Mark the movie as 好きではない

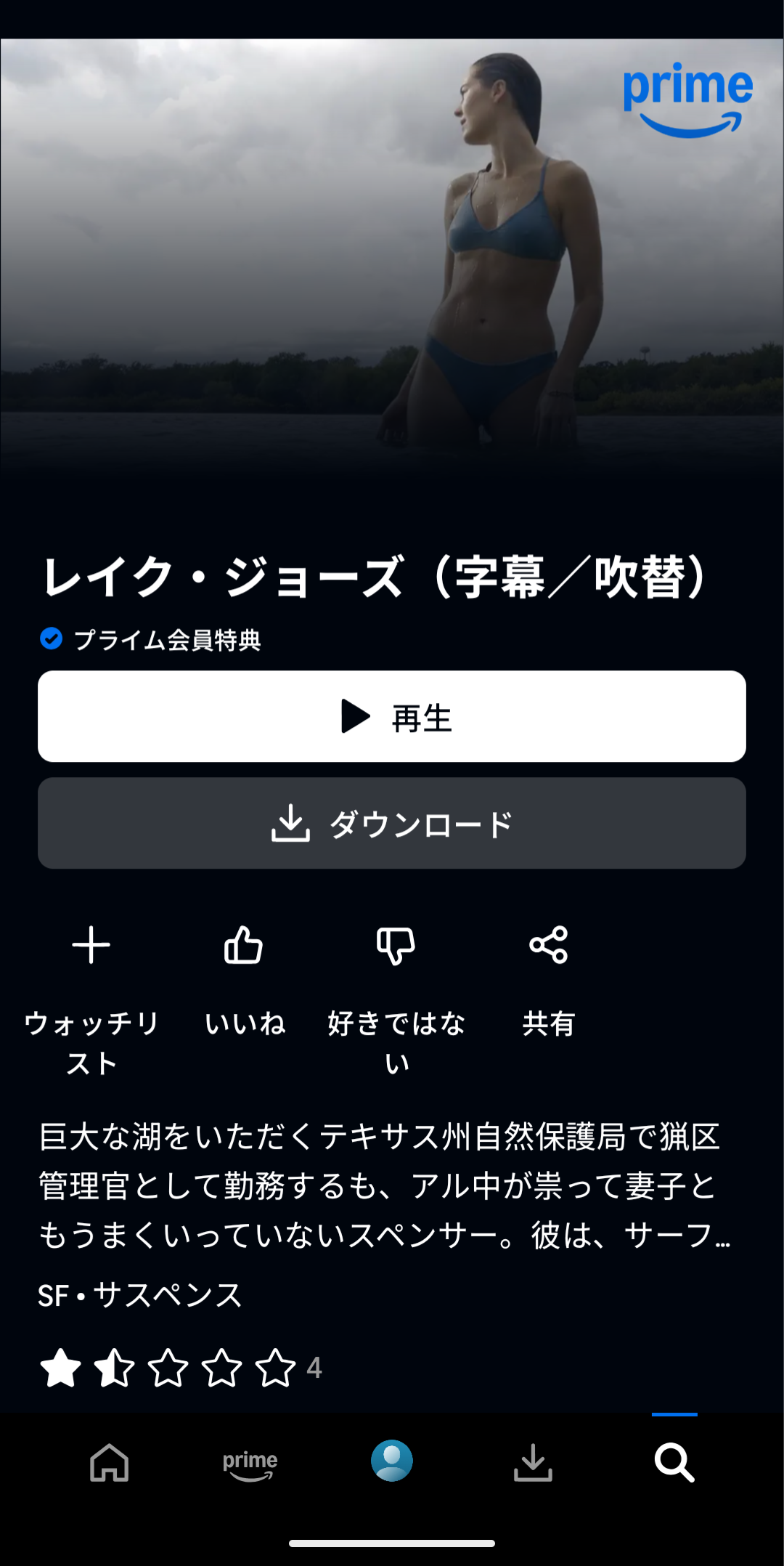396,946
